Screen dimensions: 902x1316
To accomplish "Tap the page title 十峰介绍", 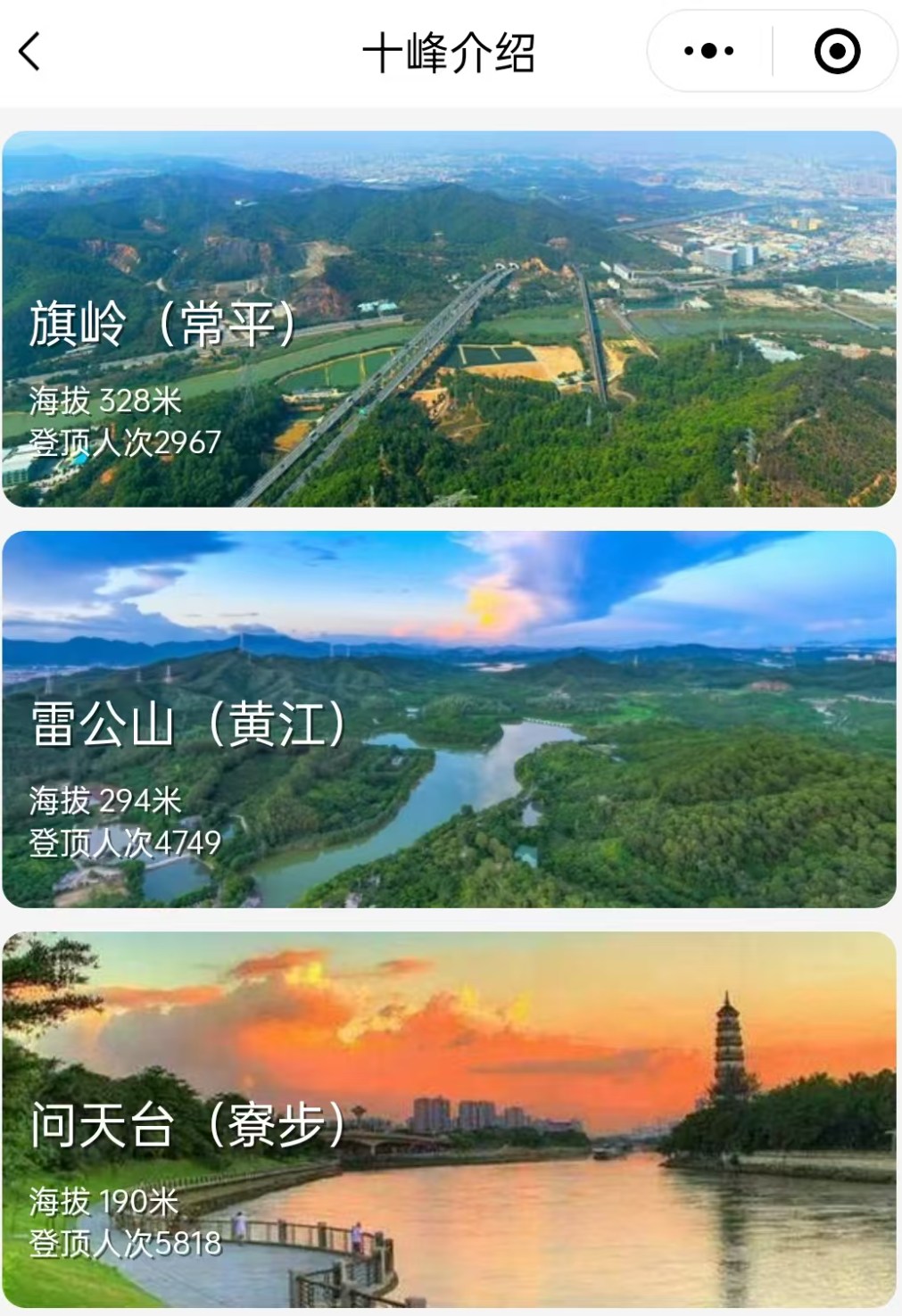I will (451, 52).
